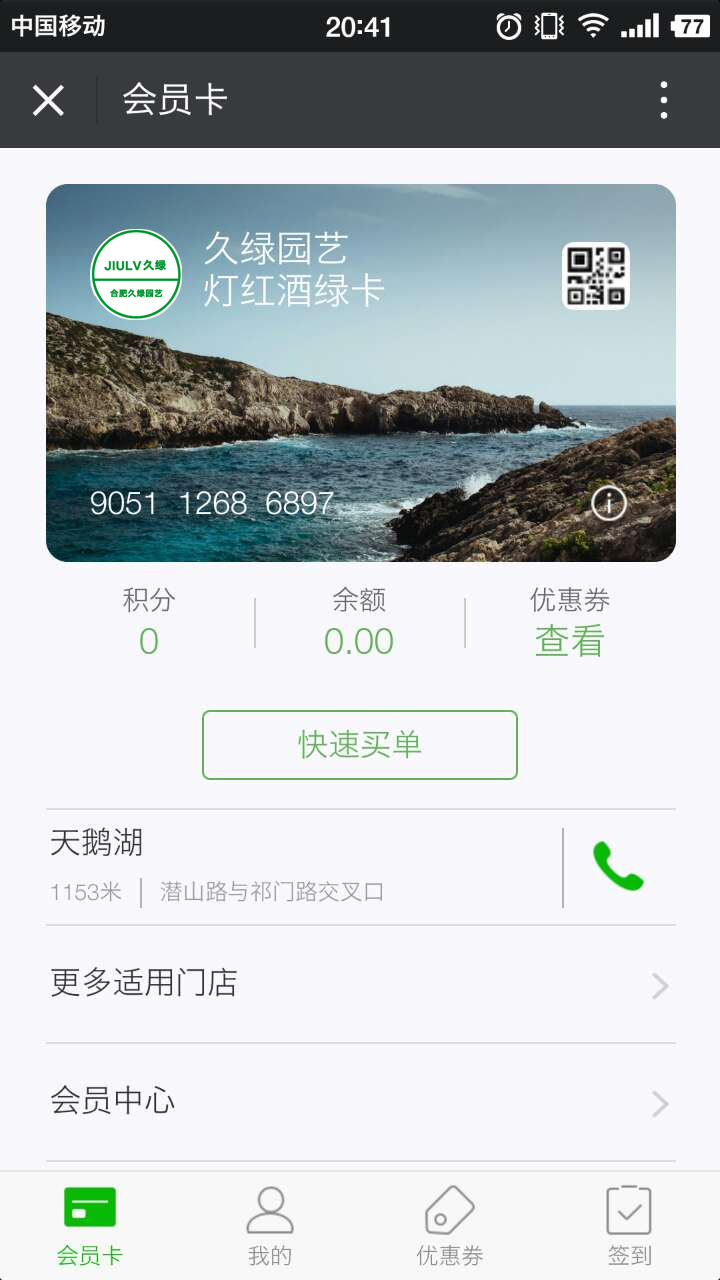Screen dimensions: 720x1280
Task: Open 天鹅湖 store details
Action: point(300,866)
